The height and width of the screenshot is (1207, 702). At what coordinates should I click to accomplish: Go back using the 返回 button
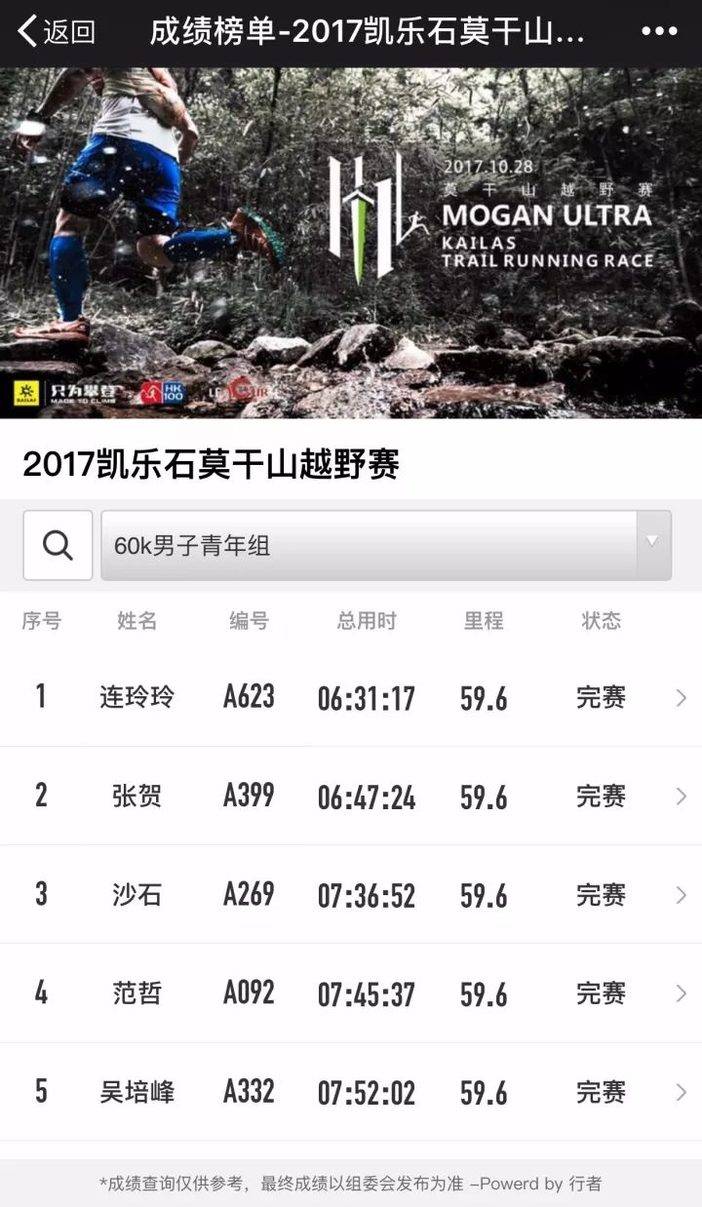click(x=56, y=32)
